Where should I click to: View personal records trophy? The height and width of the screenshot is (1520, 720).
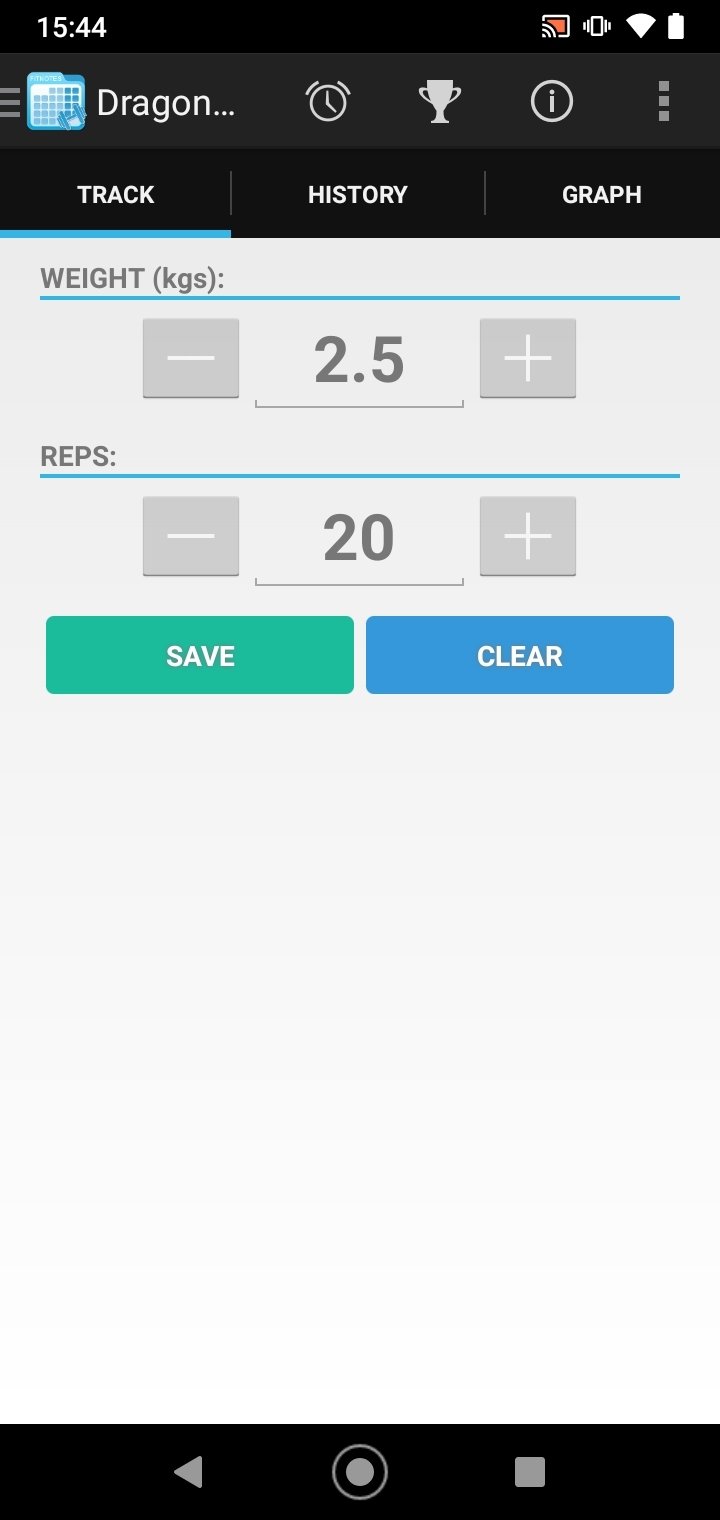pos(440,102)
